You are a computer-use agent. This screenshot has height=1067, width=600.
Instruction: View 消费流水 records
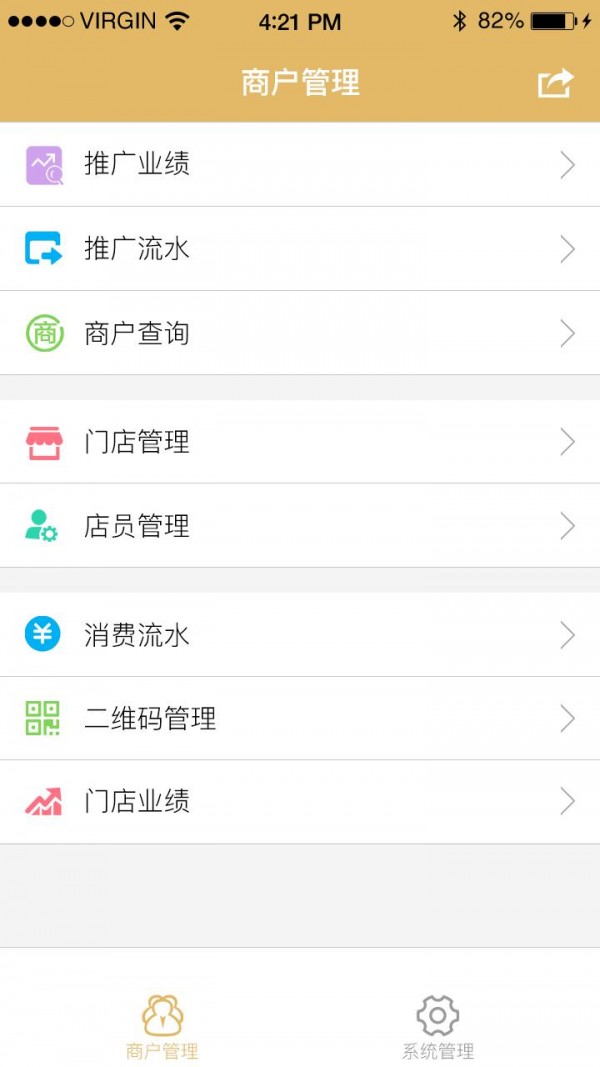300,635
